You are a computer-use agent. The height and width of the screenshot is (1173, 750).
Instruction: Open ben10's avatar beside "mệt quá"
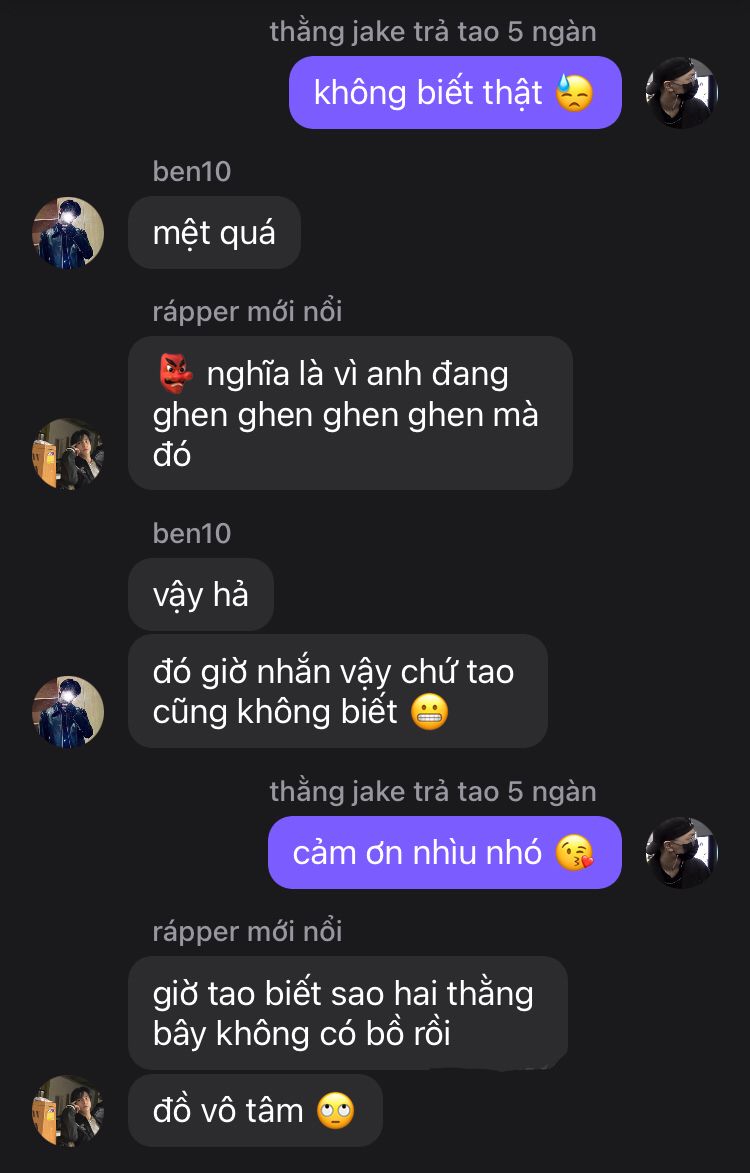[x=68, y=233]
